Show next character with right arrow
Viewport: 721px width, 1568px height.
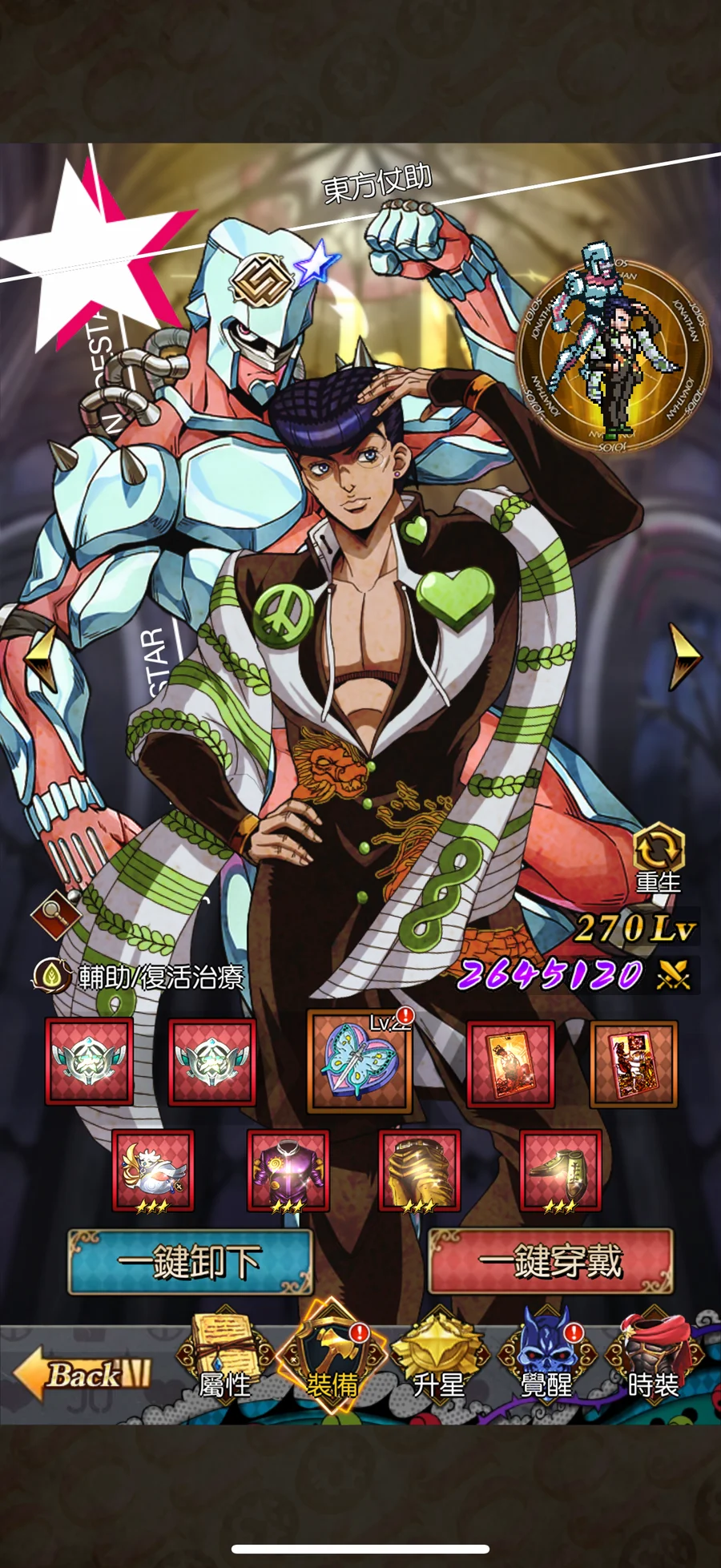(x=685, y=657)
